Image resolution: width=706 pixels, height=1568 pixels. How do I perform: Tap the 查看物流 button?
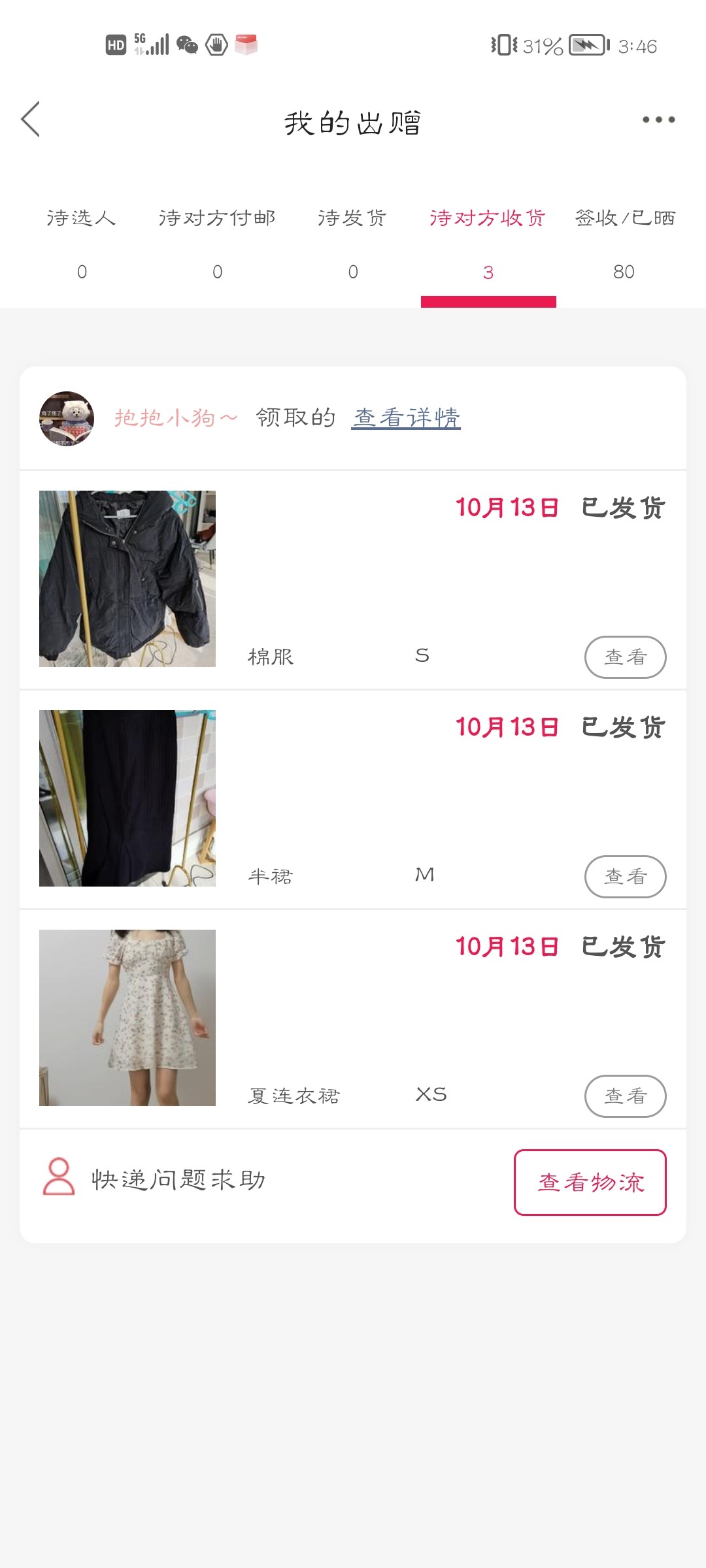(x=590, y=1183)
